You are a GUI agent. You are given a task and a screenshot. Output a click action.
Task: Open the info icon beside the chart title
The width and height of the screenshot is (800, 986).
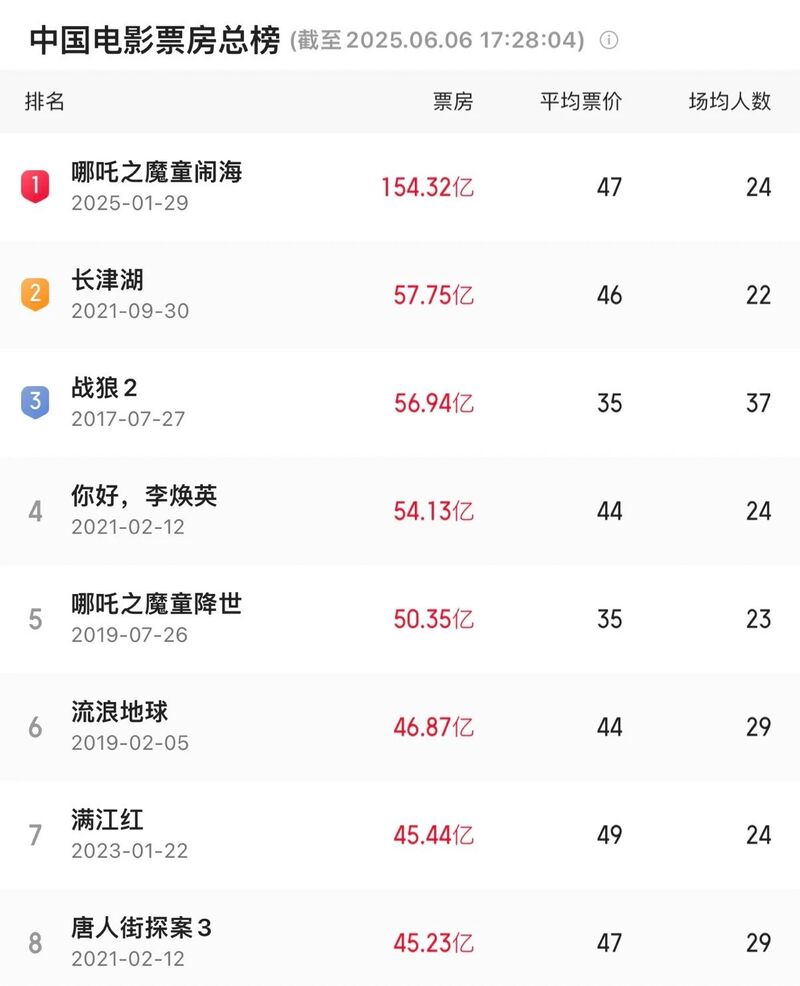pyautogui.click(x=609, y=41)
